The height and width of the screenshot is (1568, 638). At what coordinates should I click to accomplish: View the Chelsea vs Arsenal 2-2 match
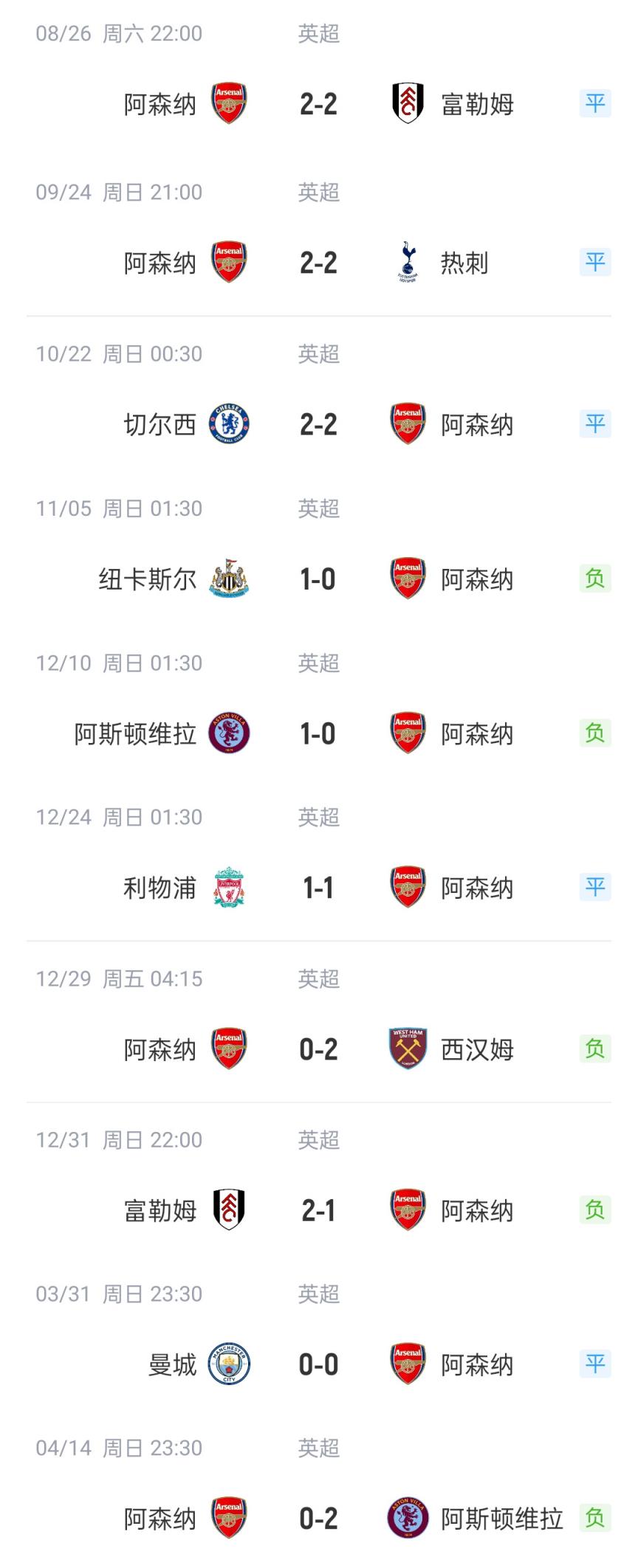(x=318, y=424)
